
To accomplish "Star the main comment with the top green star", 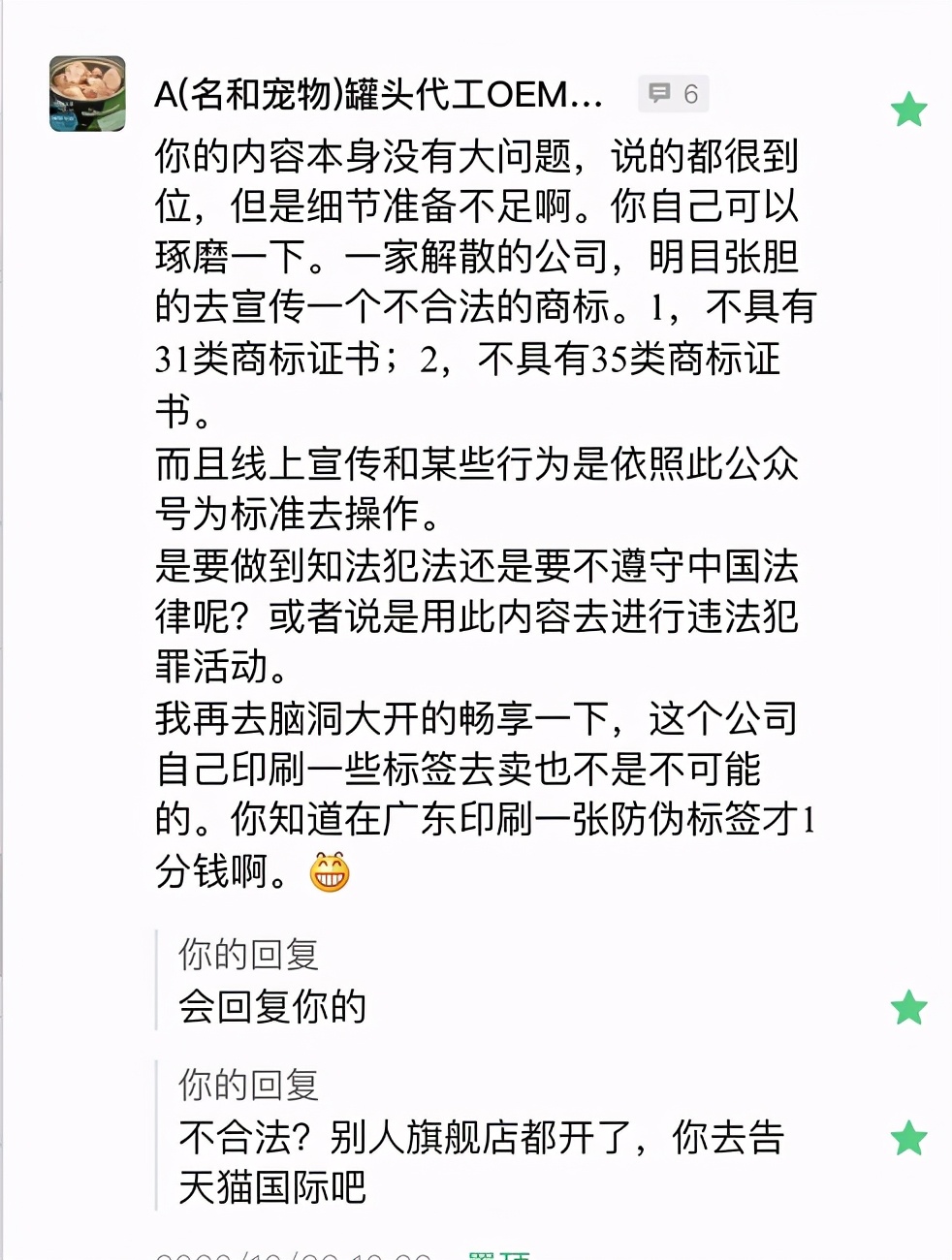I will point(908,110).
